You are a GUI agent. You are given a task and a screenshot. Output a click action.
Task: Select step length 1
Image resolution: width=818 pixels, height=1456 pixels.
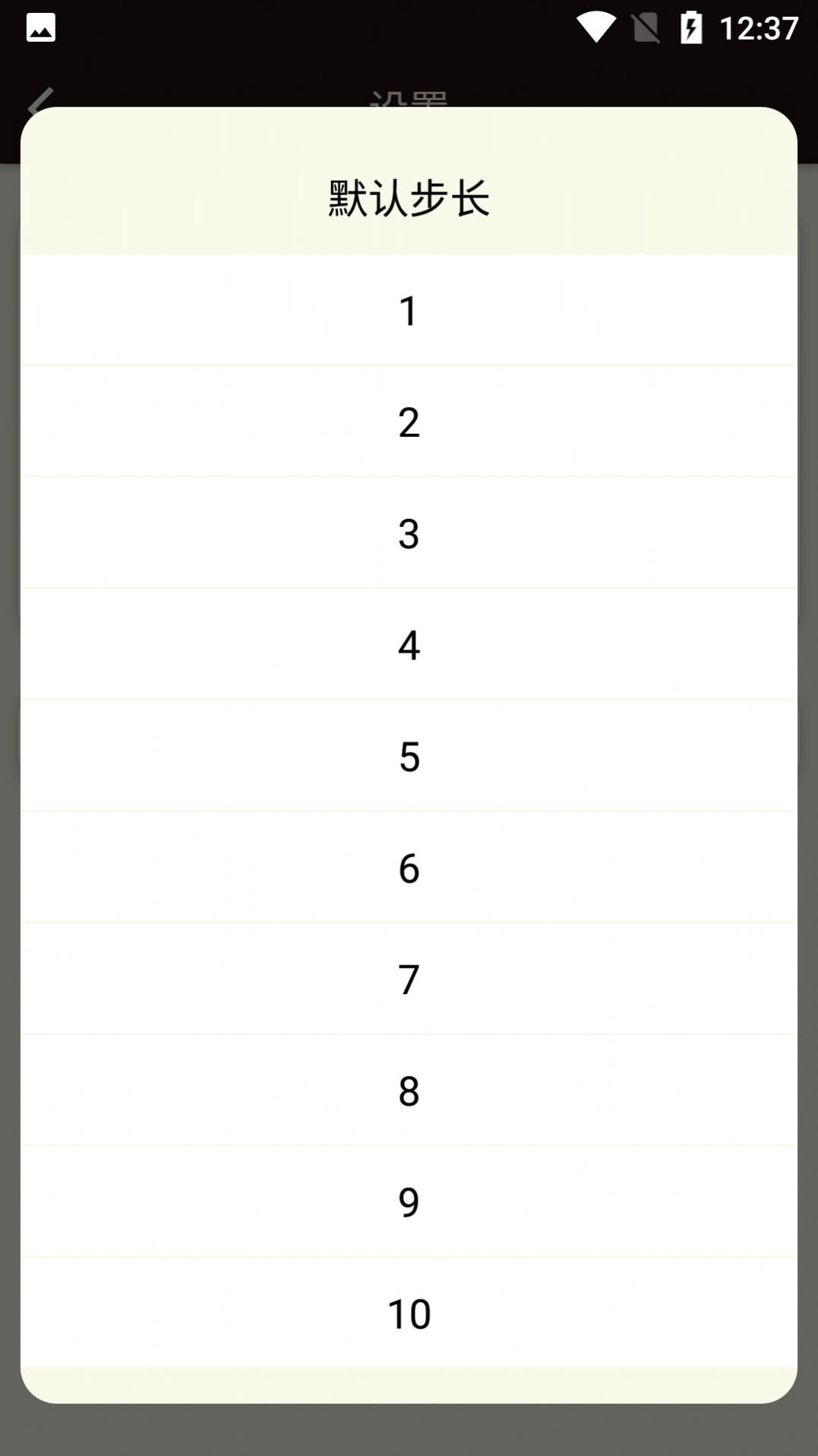[x=409, y=311]
